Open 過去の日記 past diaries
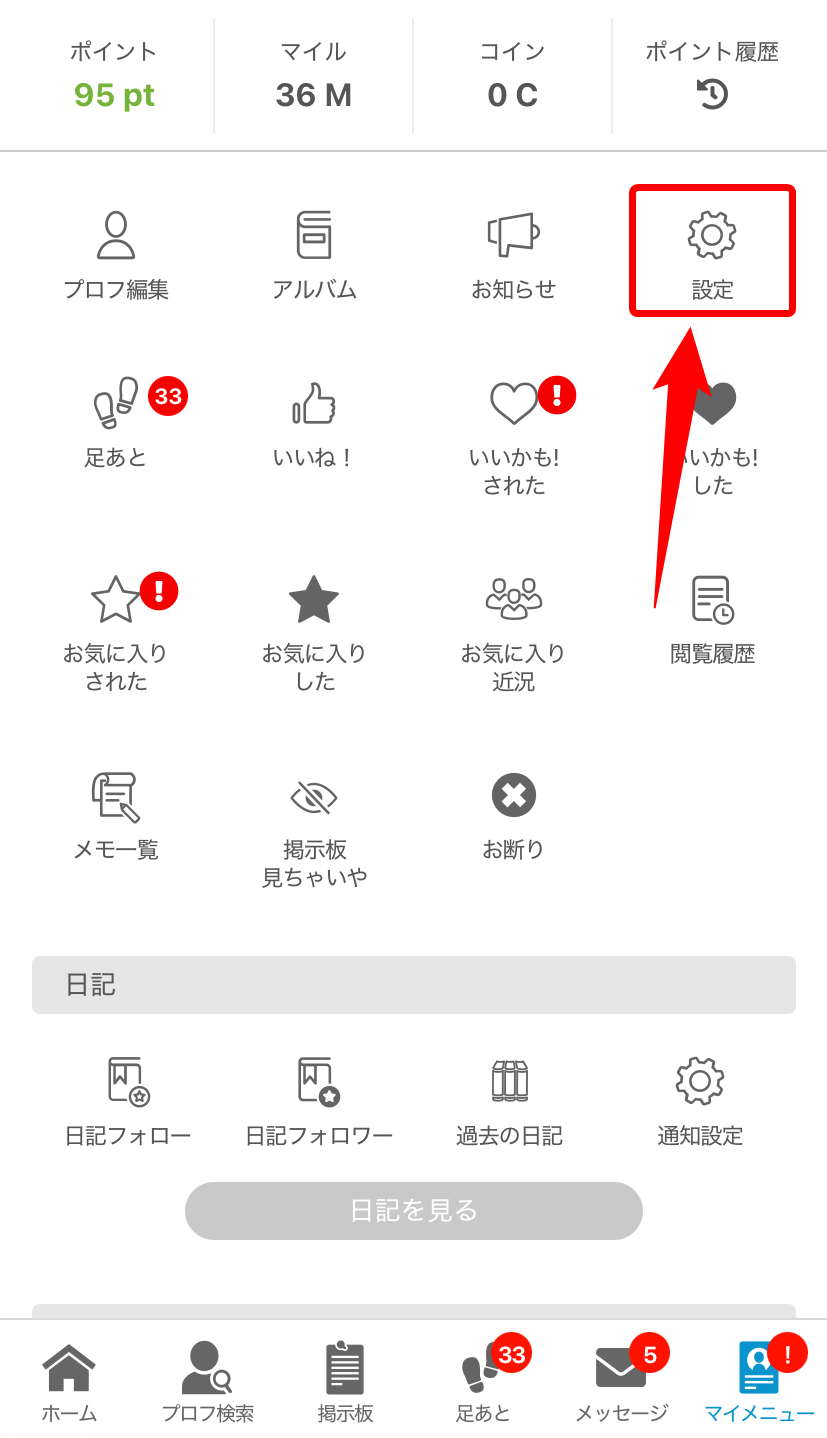This screenshot has width=827, height=1438. coord(509,1100)
